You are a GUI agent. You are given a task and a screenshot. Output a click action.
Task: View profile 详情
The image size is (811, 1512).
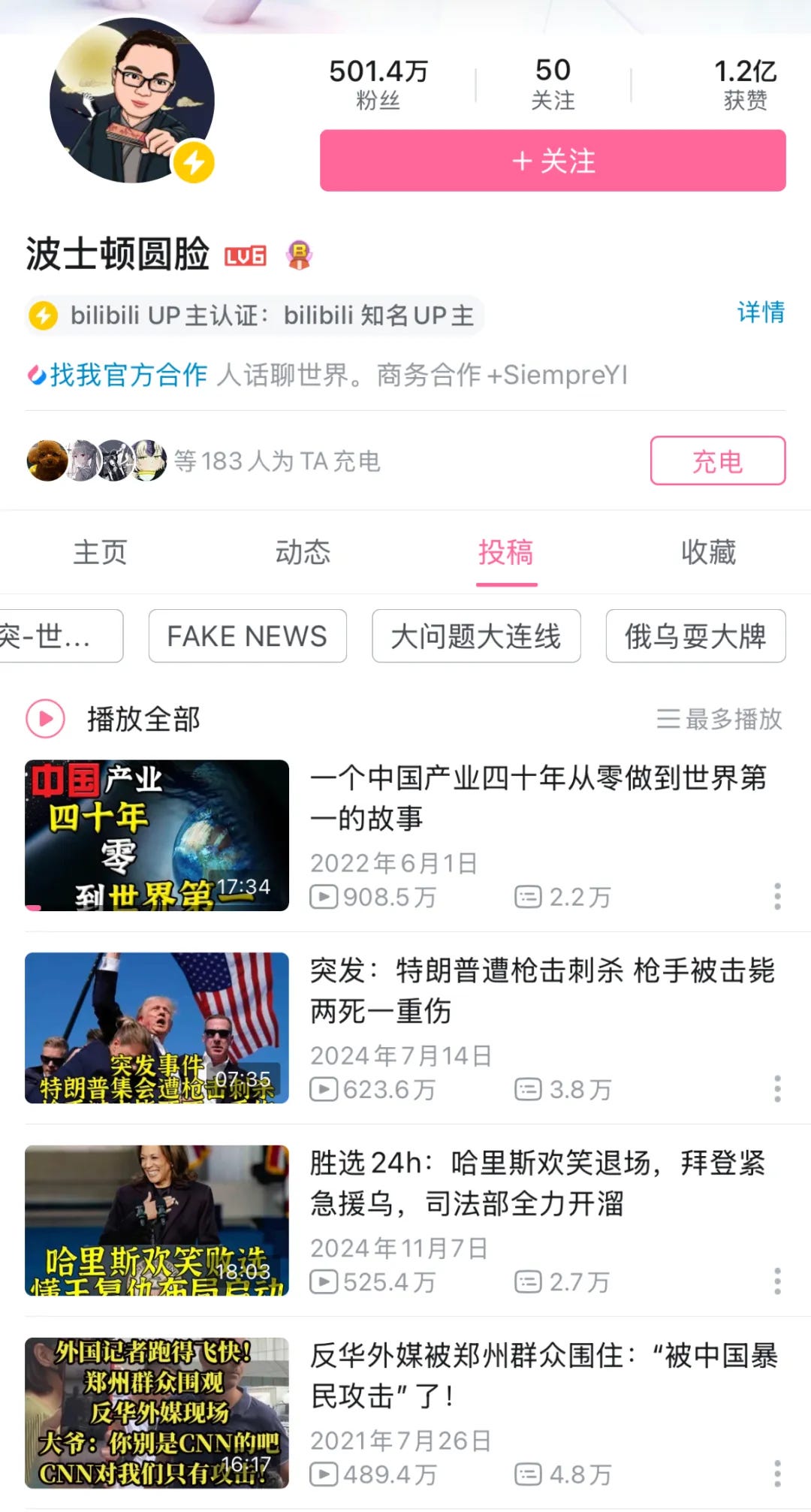[760, 312]
